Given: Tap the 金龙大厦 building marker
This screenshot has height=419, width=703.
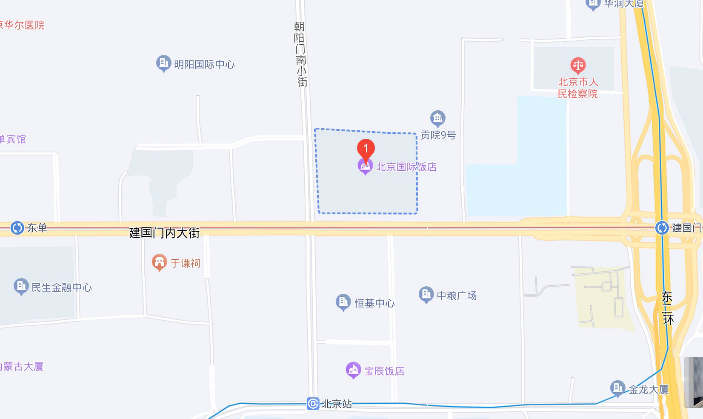Looking at the screenshot, I should click(617, 388).
